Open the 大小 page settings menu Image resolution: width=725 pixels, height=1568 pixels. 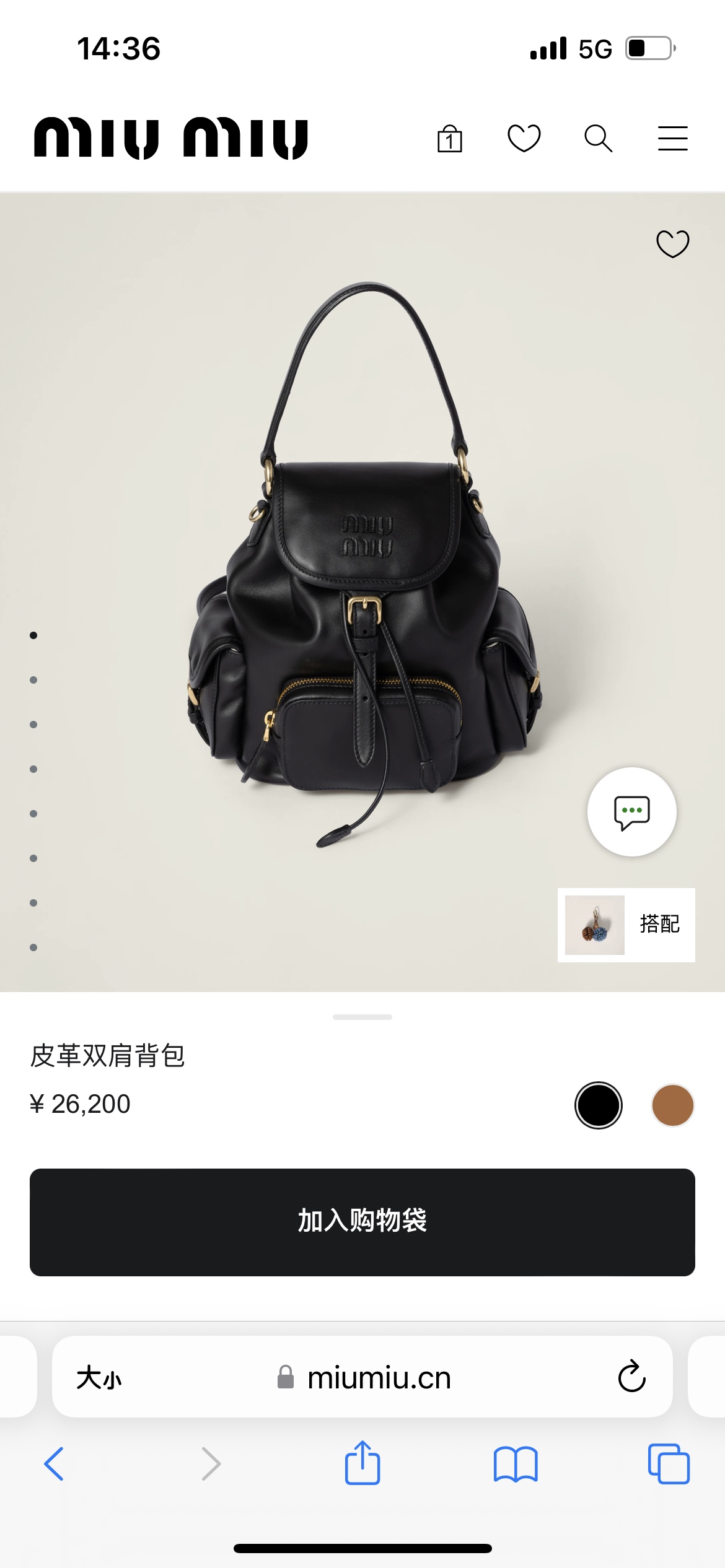point(99,1378)
